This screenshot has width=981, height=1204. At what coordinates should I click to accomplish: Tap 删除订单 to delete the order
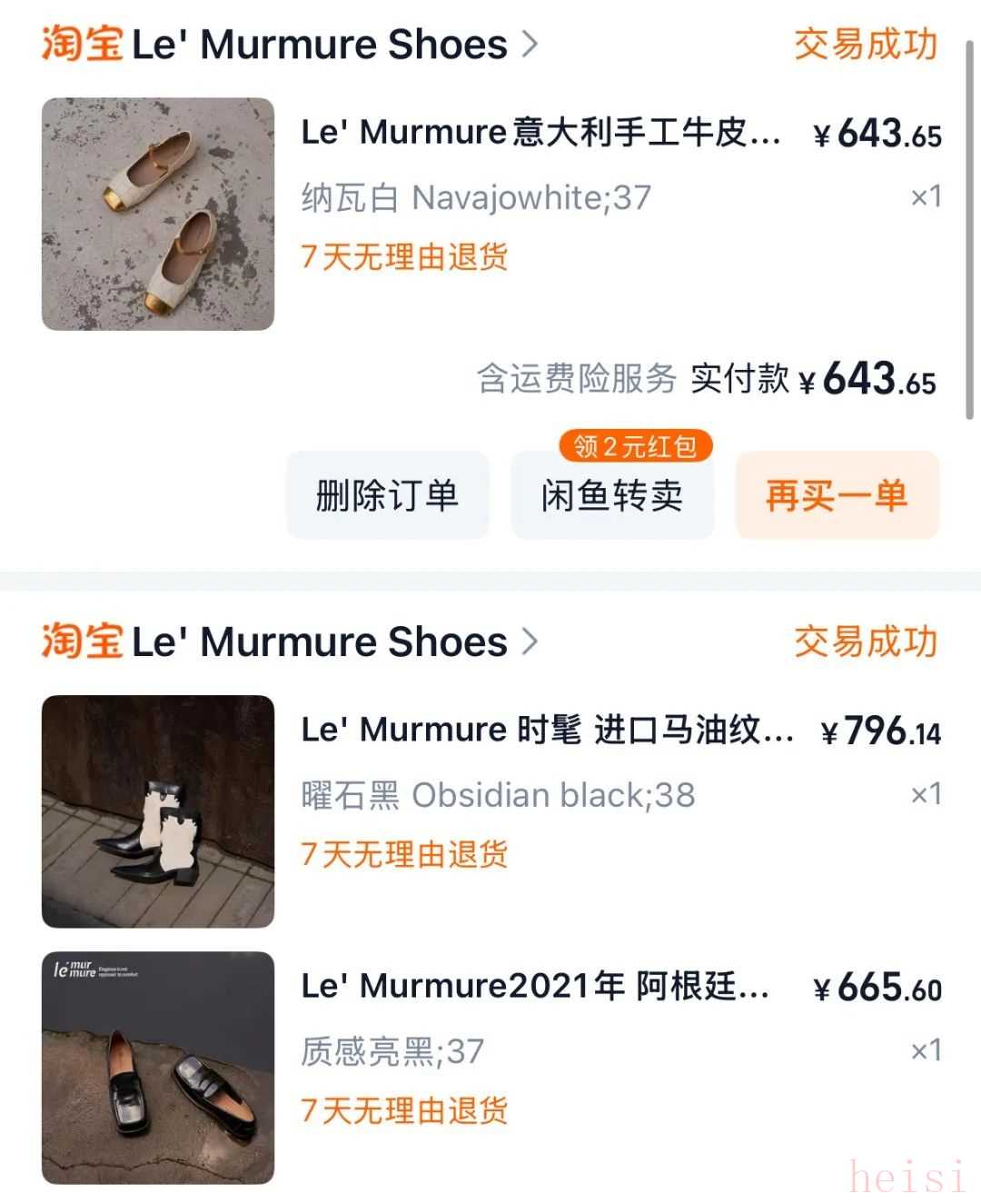(388, 496)
